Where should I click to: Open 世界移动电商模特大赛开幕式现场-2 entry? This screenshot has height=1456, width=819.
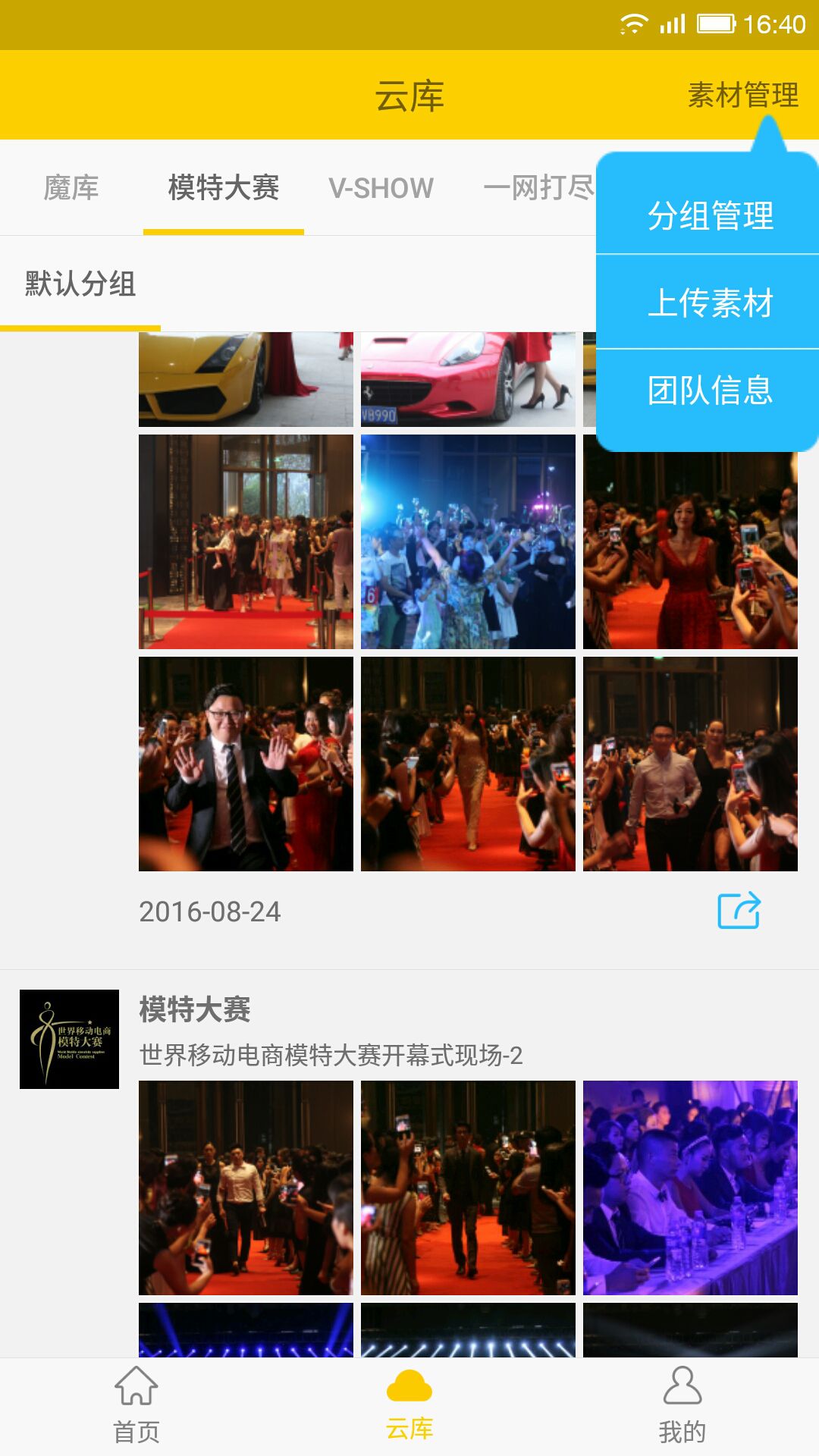click(330, 1051)
